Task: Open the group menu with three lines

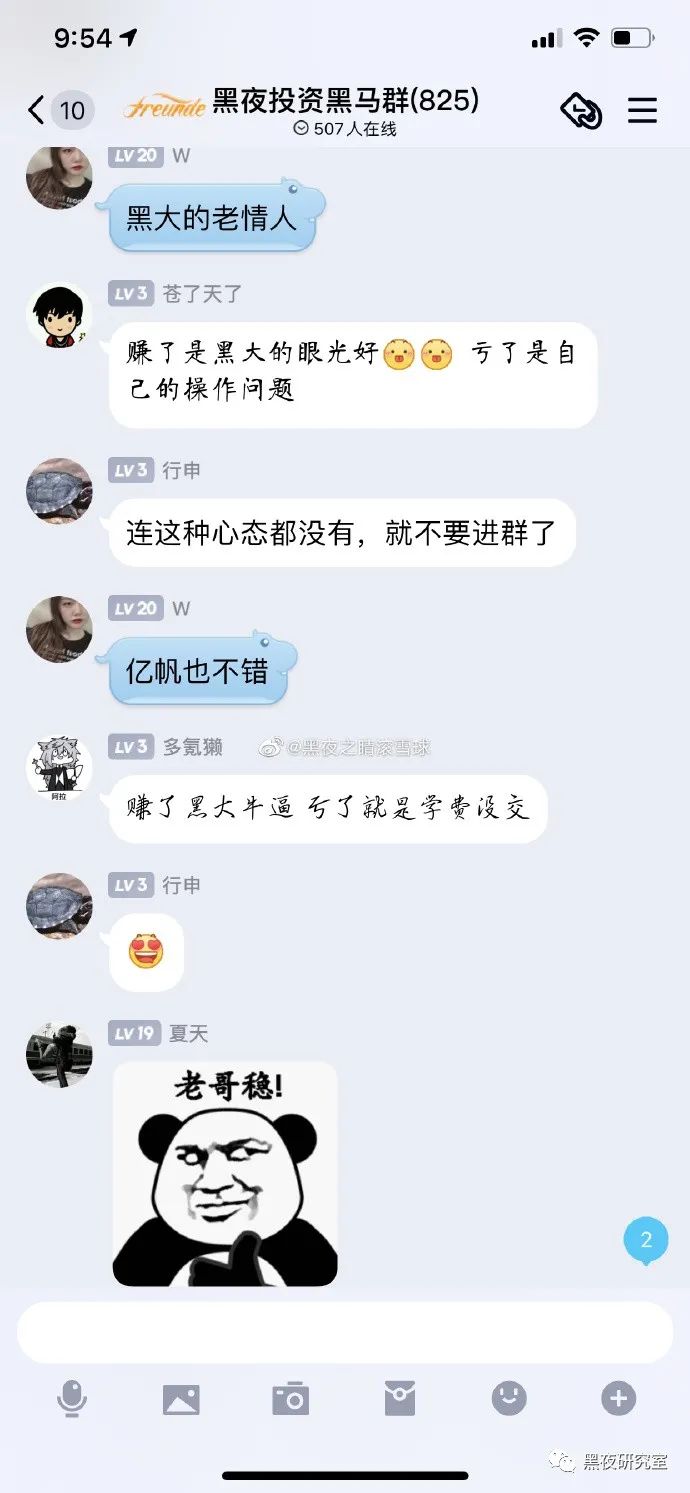Action: [642, 110]
